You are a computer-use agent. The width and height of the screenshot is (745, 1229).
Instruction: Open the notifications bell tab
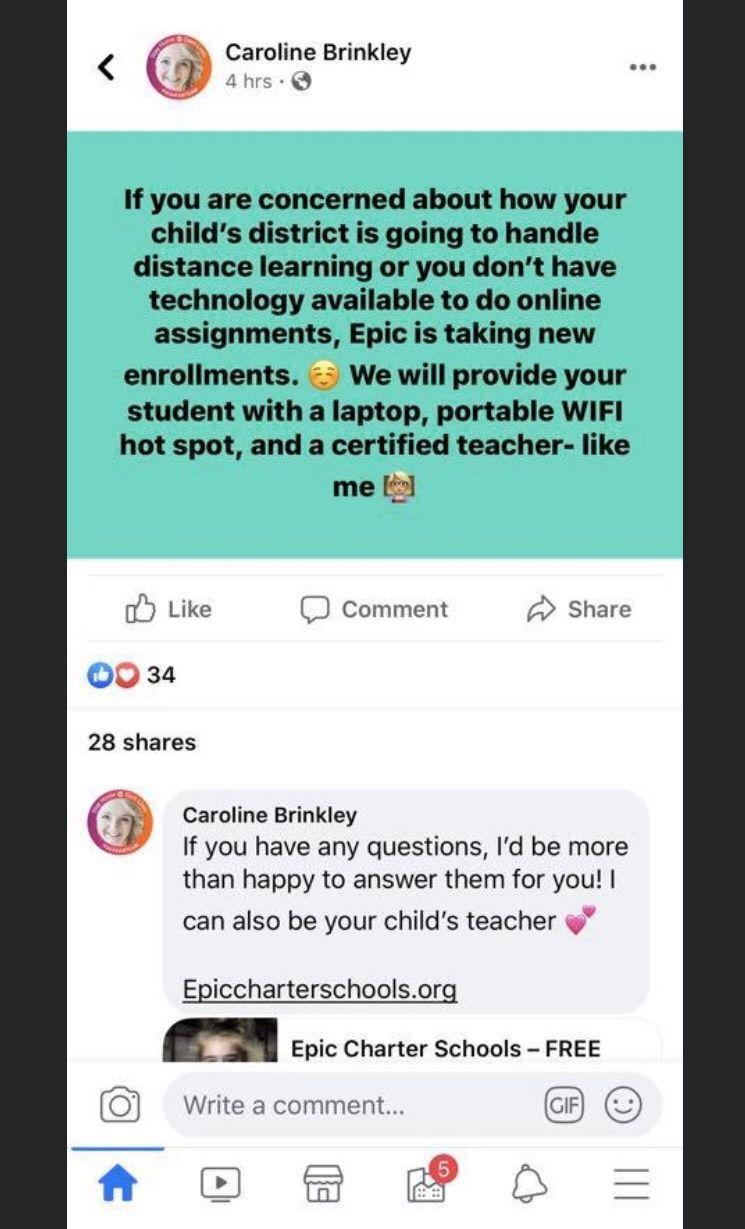coord(529,1185)
